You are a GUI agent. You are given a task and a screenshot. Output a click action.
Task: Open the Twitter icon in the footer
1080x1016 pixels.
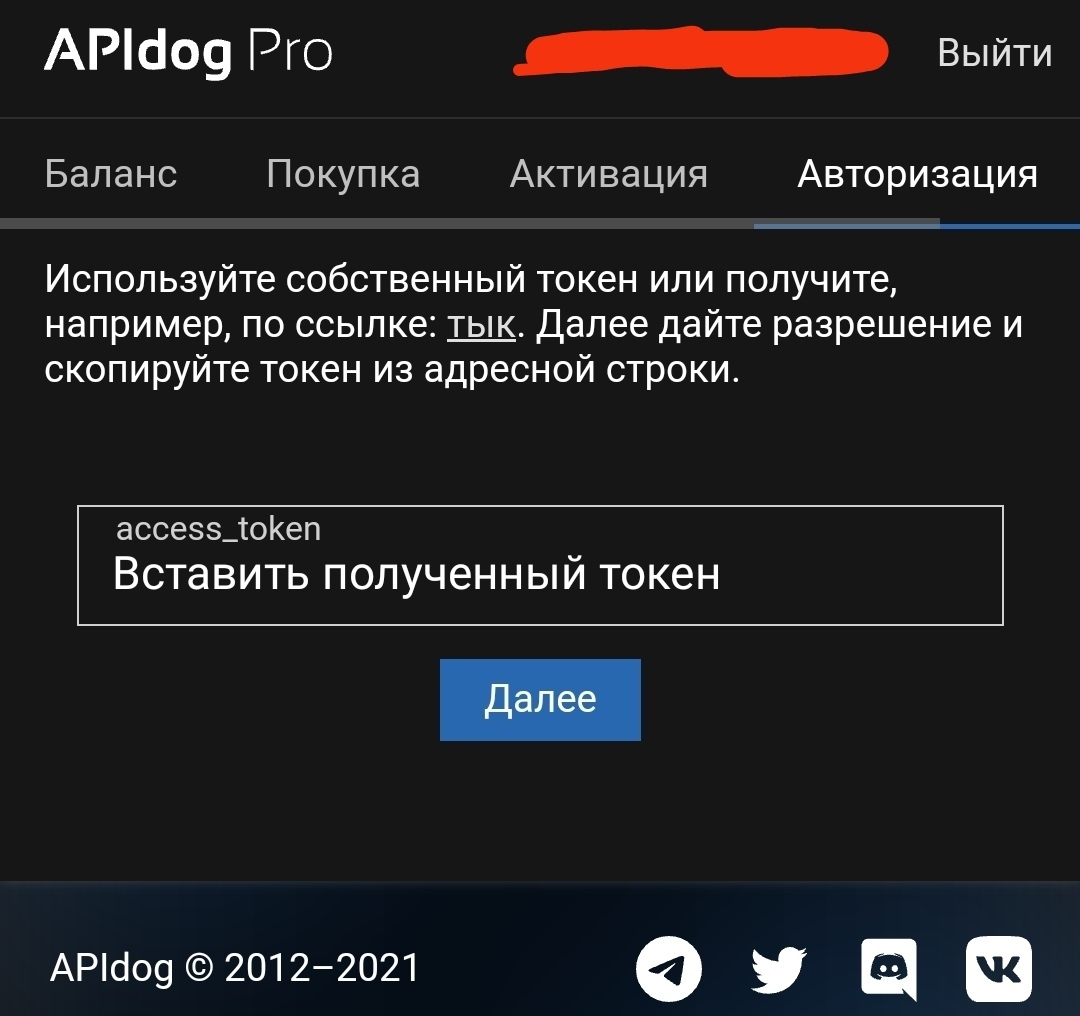coord(779,968)
